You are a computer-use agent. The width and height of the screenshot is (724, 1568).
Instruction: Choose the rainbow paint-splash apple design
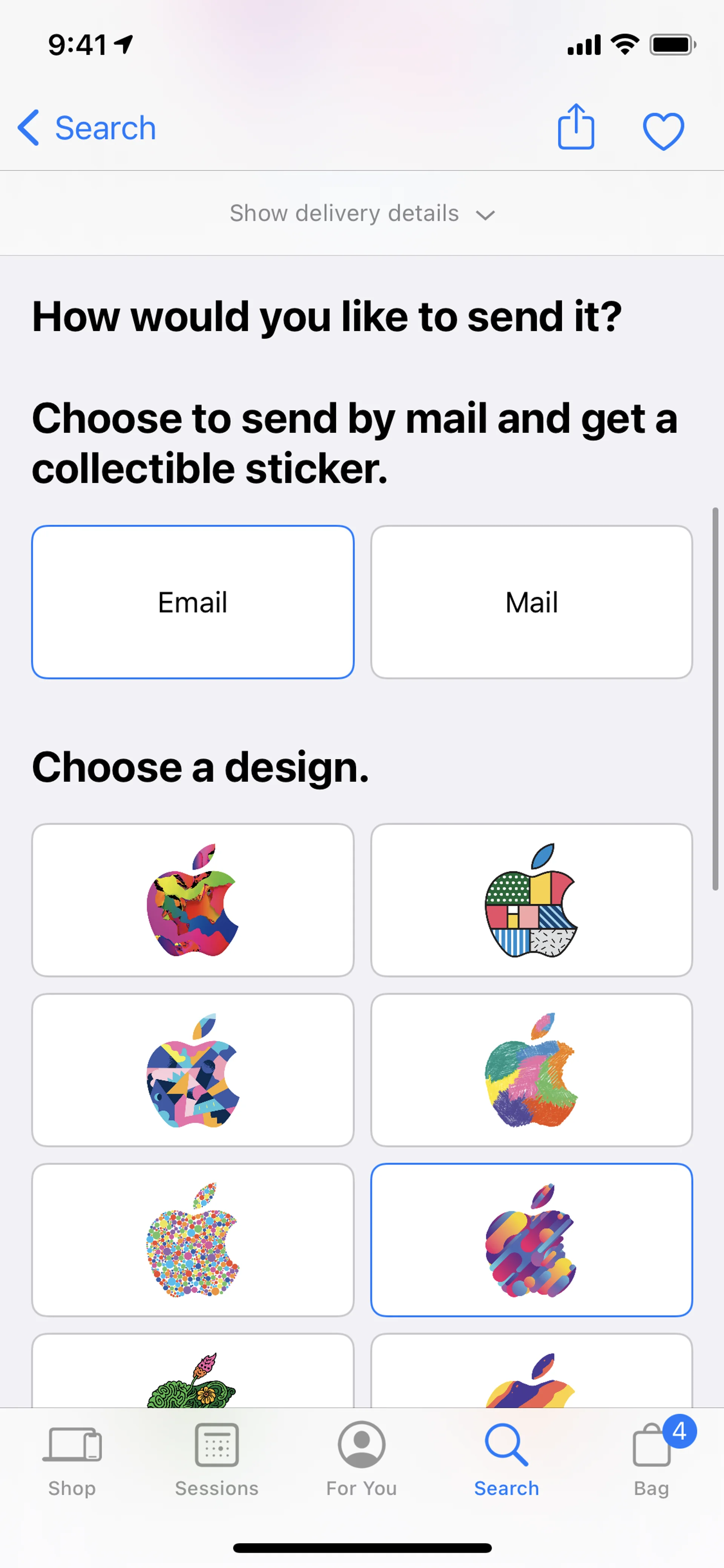click(193, 900)
